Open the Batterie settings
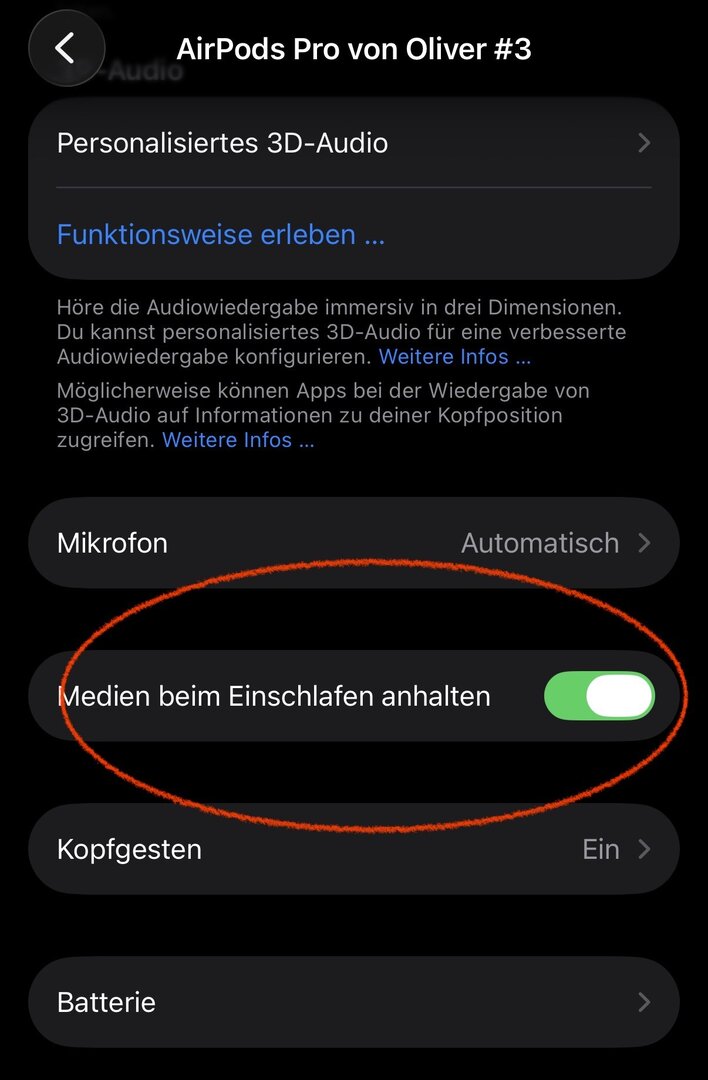Viewport: 708px width, 1080px height. [353, 1002]
